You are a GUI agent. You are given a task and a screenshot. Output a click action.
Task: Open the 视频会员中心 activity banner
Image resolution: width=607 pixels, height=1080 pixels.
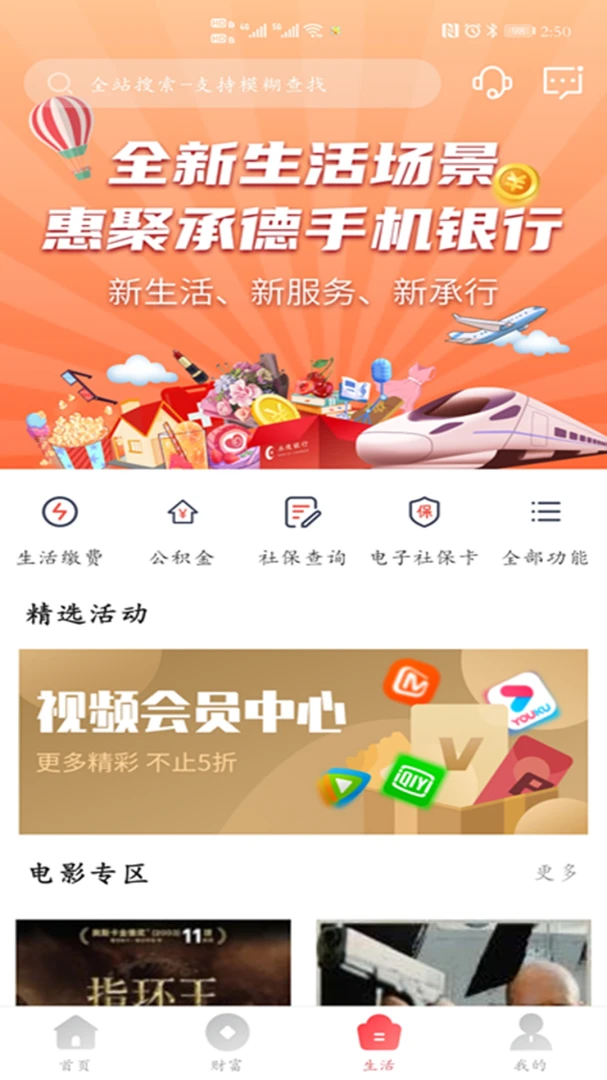pos(303,741)
